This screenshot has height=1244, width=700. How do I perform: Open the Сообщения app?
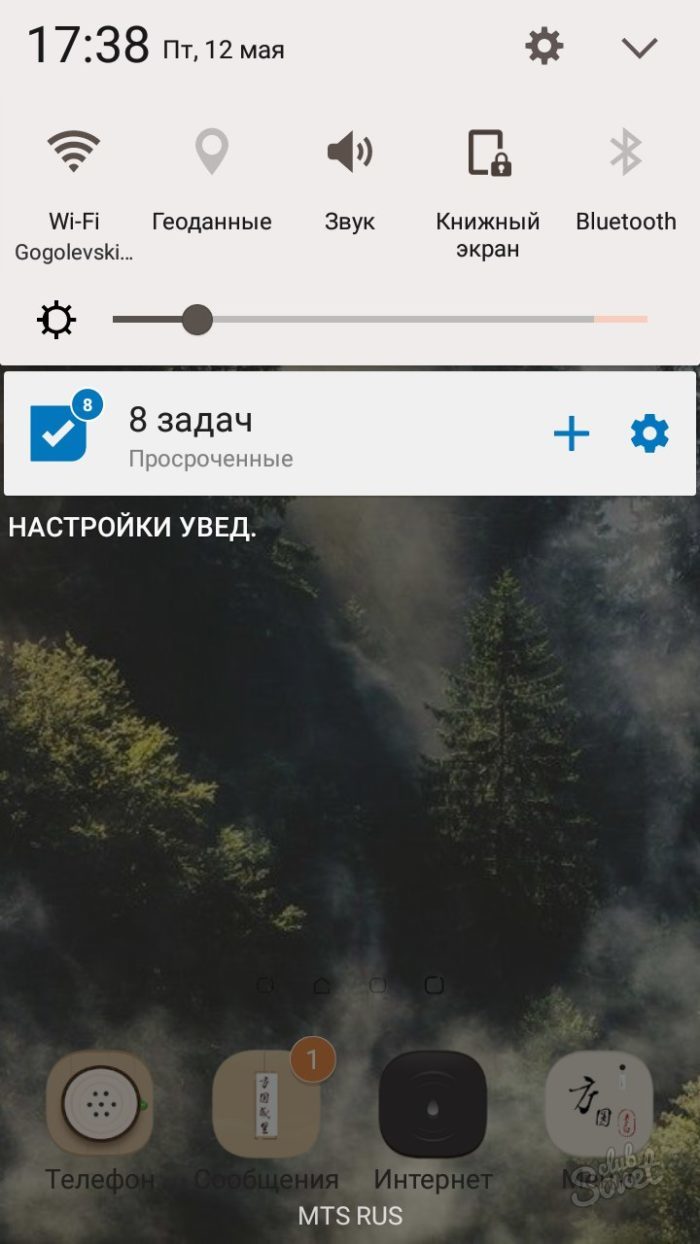click(x=266, y=1104)
